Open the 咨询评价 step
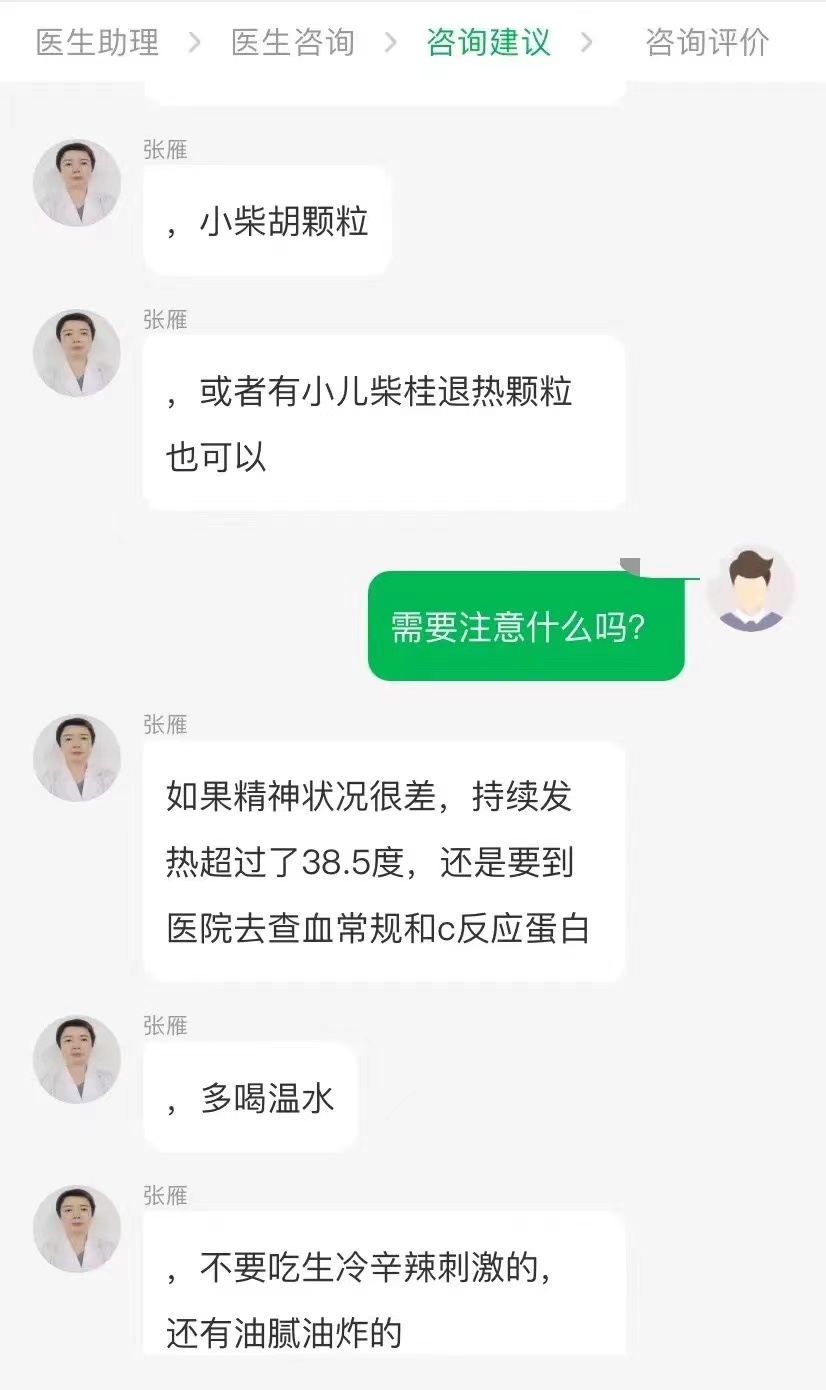The width and height of the screenshot is (826, 1390). pyautogui.click(x=707, y=42)
